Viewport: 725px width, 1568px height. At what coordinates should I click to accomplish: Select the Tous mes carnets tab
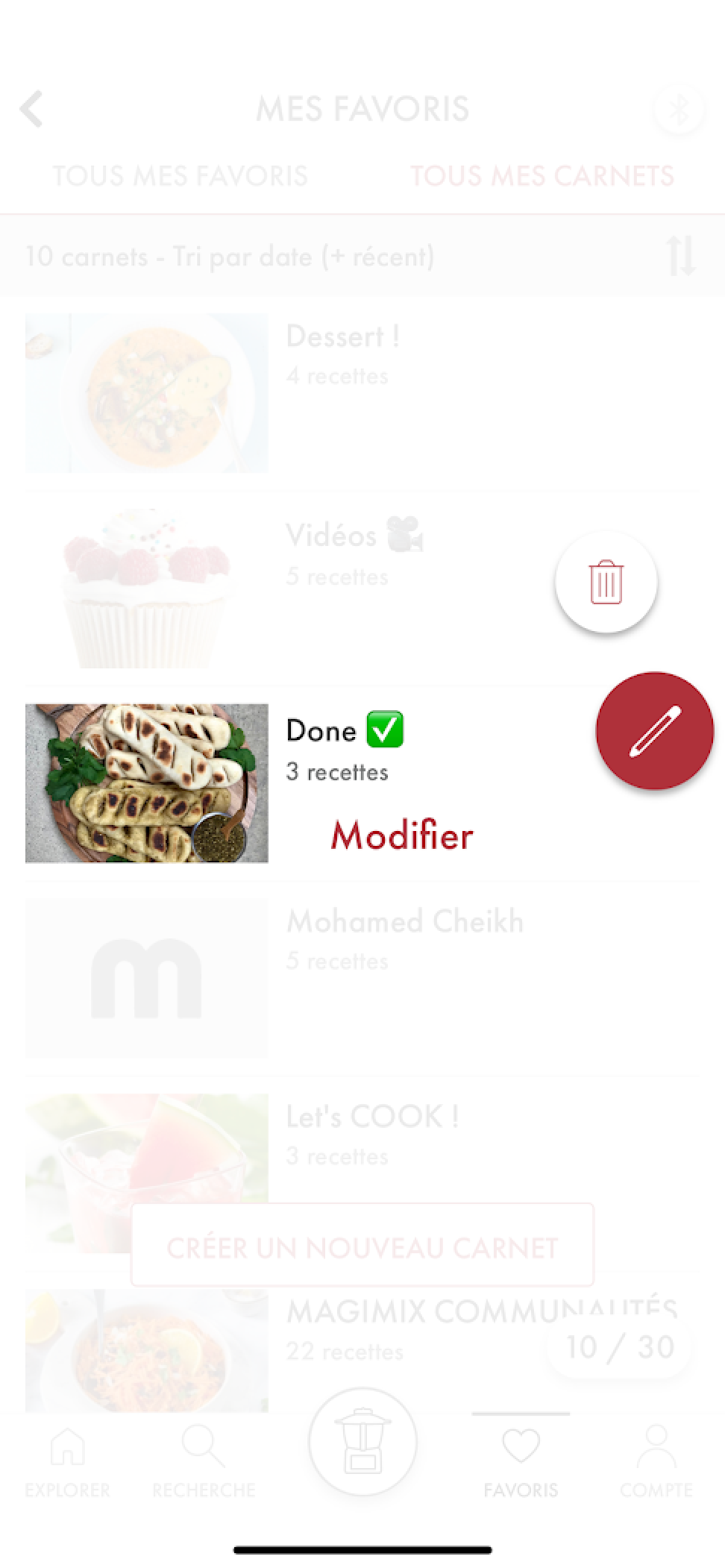542,176
